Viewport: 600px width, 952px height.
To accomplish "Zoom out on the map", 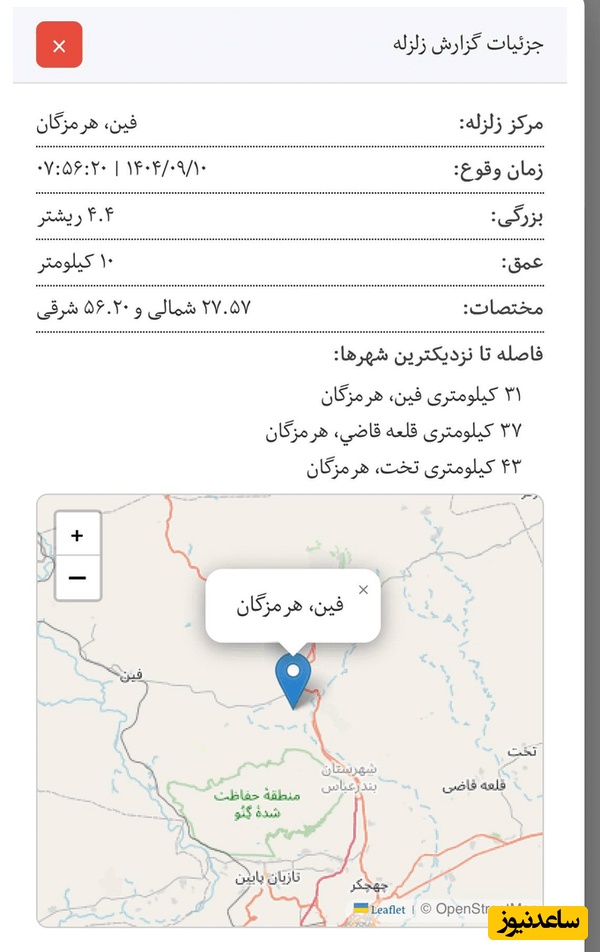I will point(77,578).
